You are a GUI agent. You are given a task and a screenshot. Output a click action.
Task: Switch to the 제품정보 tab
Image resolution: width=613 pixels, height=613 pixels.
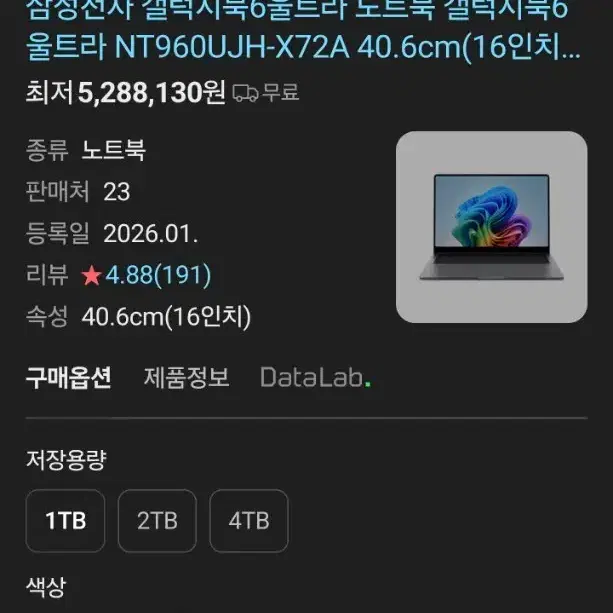coord(186,378)
